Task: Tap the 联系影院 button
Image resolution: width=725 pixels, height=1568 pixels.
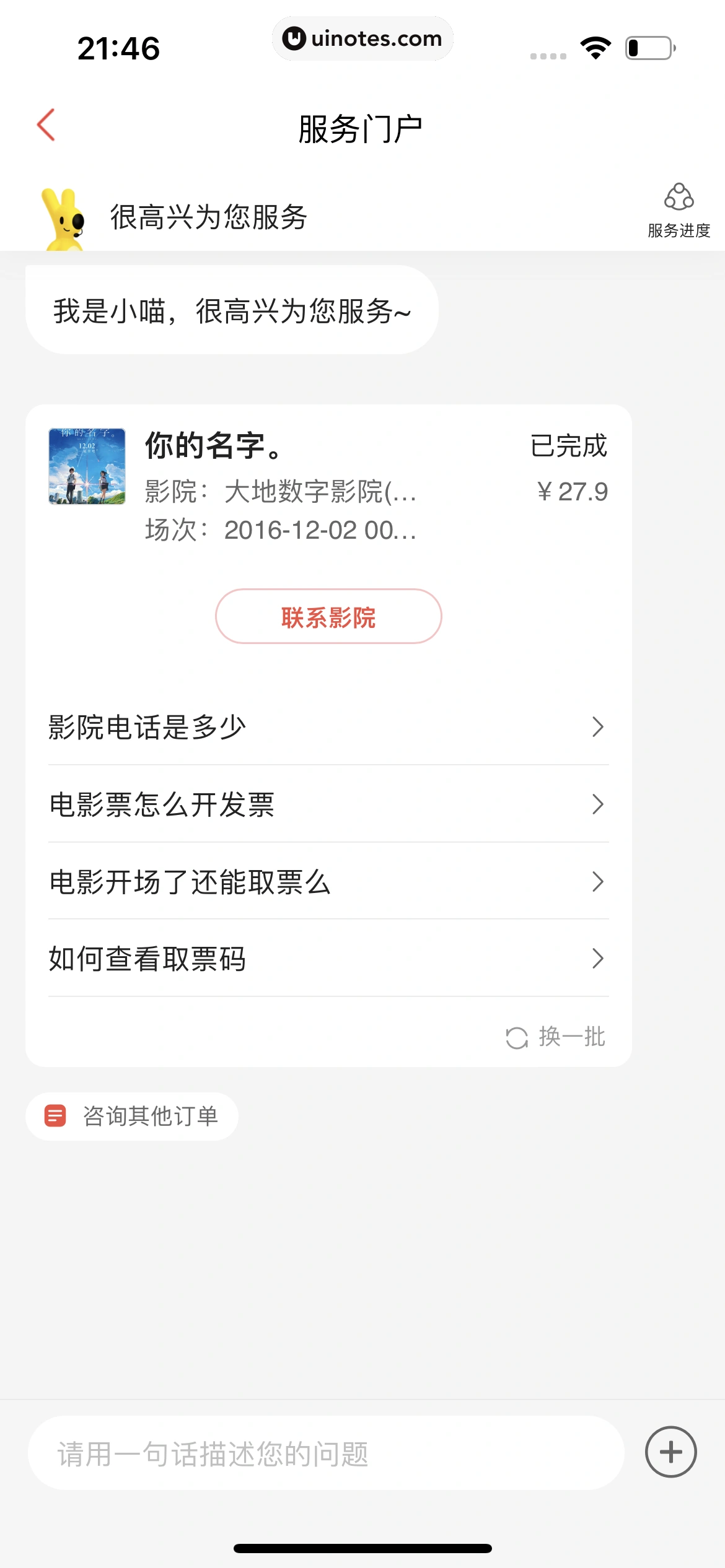Action: point(328,616)
